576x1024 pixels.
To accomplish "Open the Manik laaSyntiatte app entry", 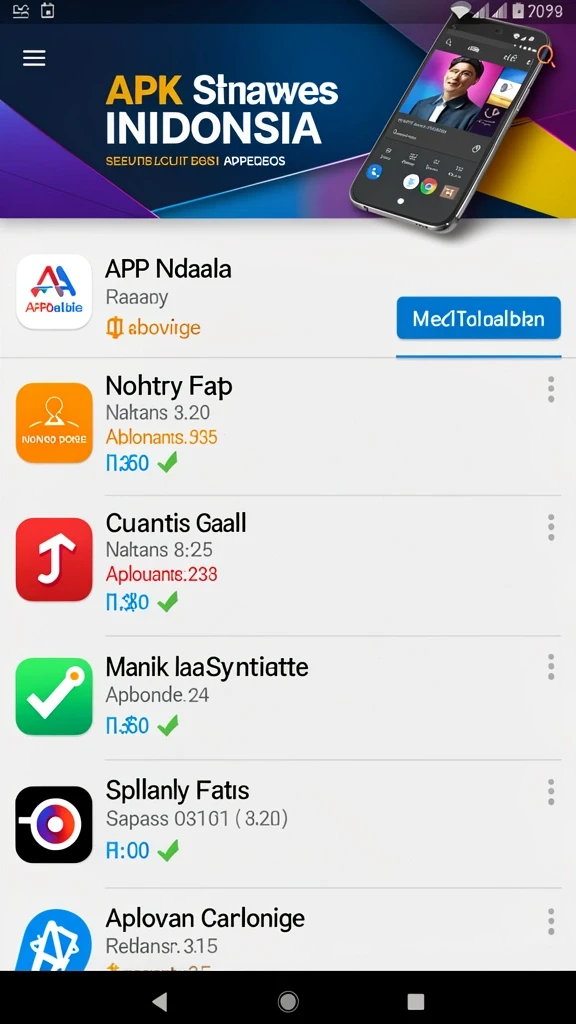I will pos(288,697).
